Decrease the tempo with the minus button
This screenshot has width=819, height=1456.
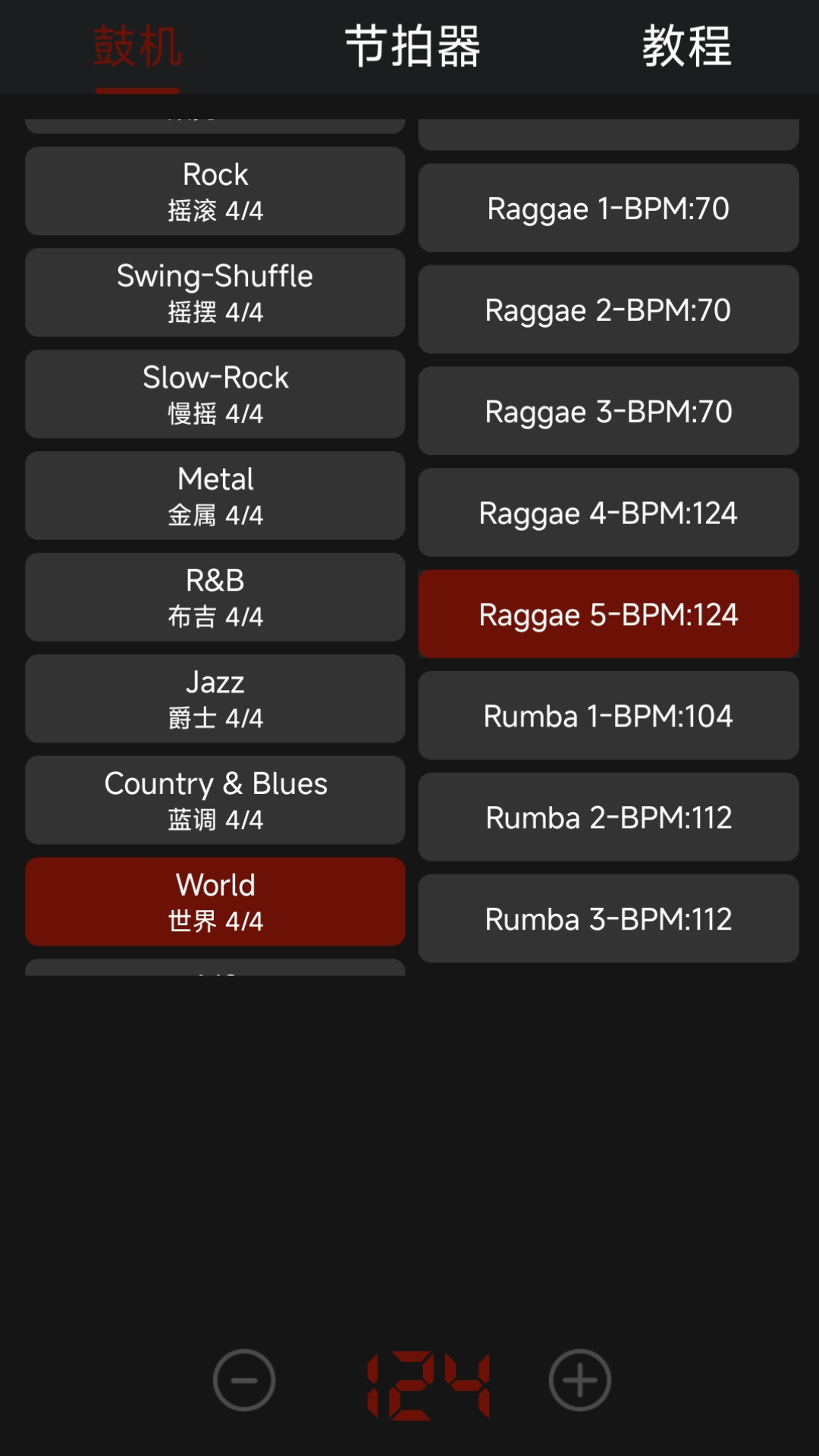coord(244,1380)
